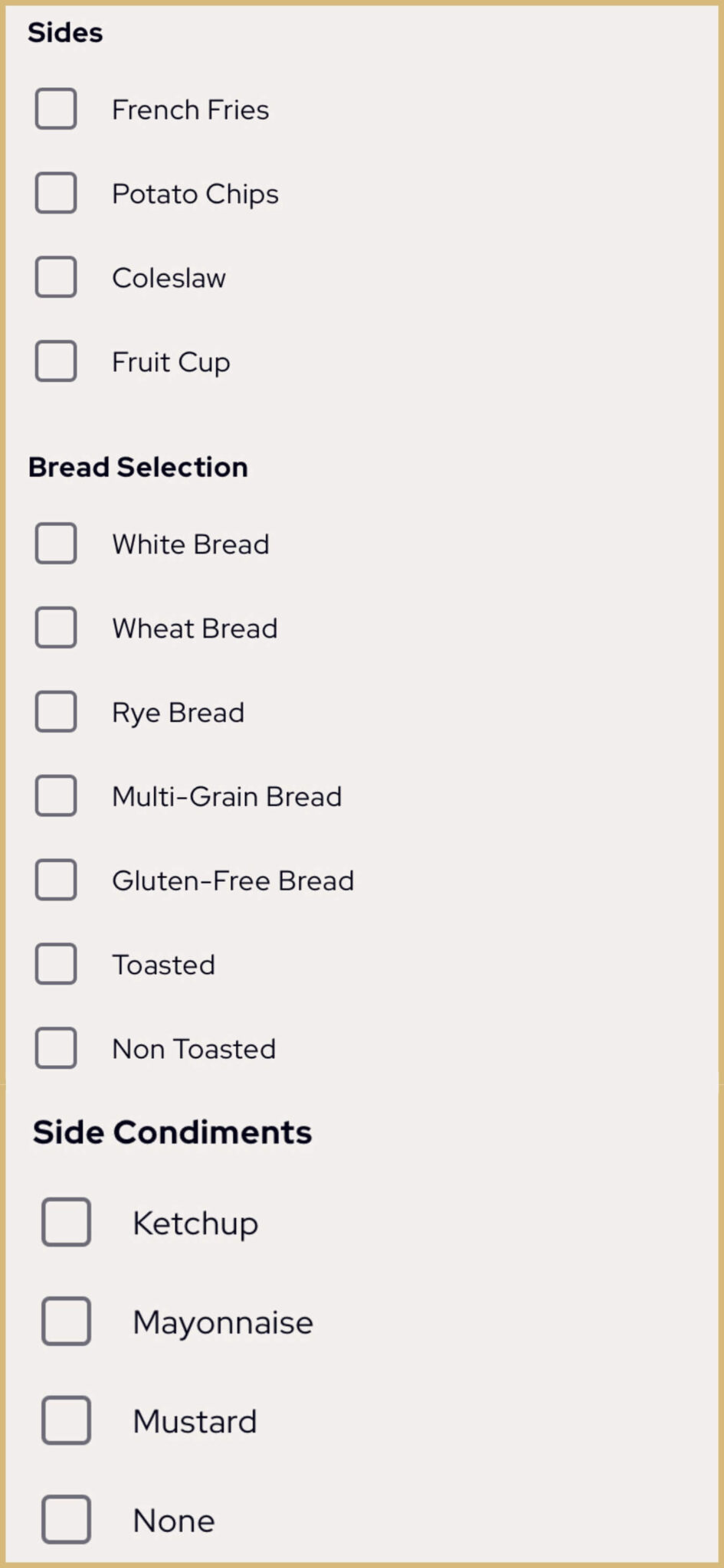Check the Wheat Bread option
The image size is (724, 1568).
tap(56, 628)
